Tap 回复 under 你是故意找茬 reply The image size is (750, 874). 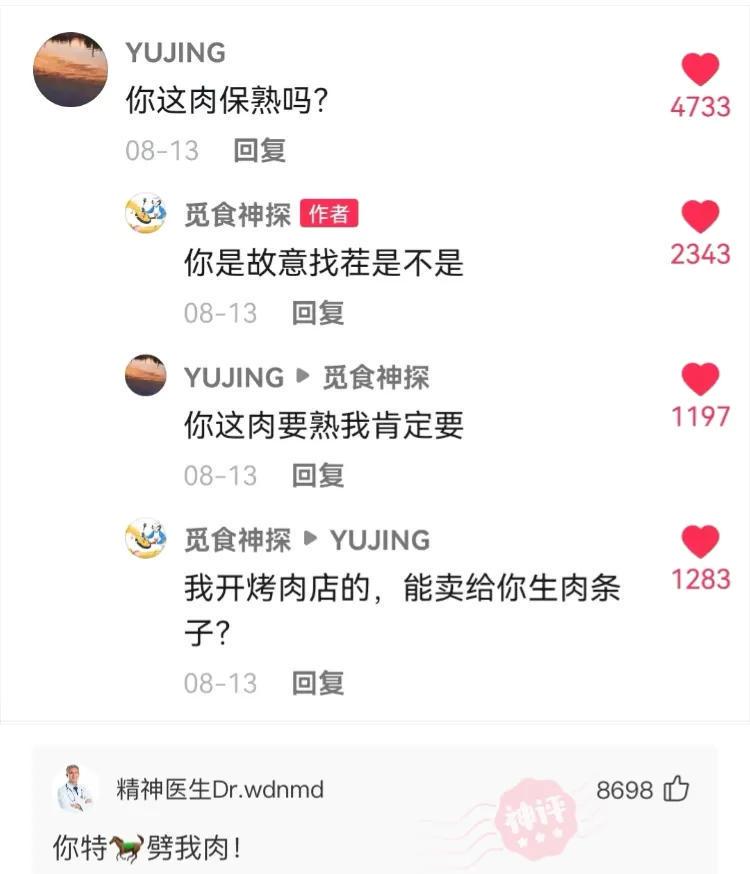pyautogui.click(x=320, y=312)
